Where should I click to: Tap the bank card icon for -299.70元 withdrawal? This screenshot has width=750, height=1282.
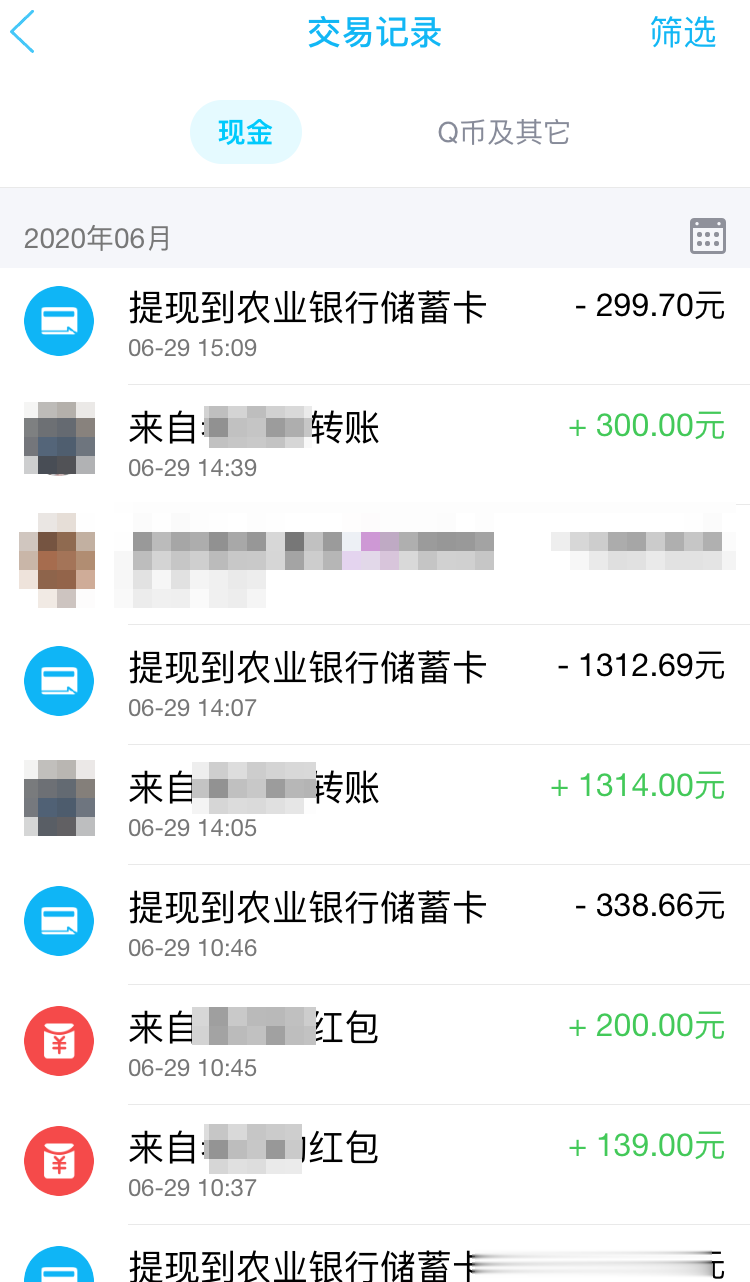[x=58, y=321]
